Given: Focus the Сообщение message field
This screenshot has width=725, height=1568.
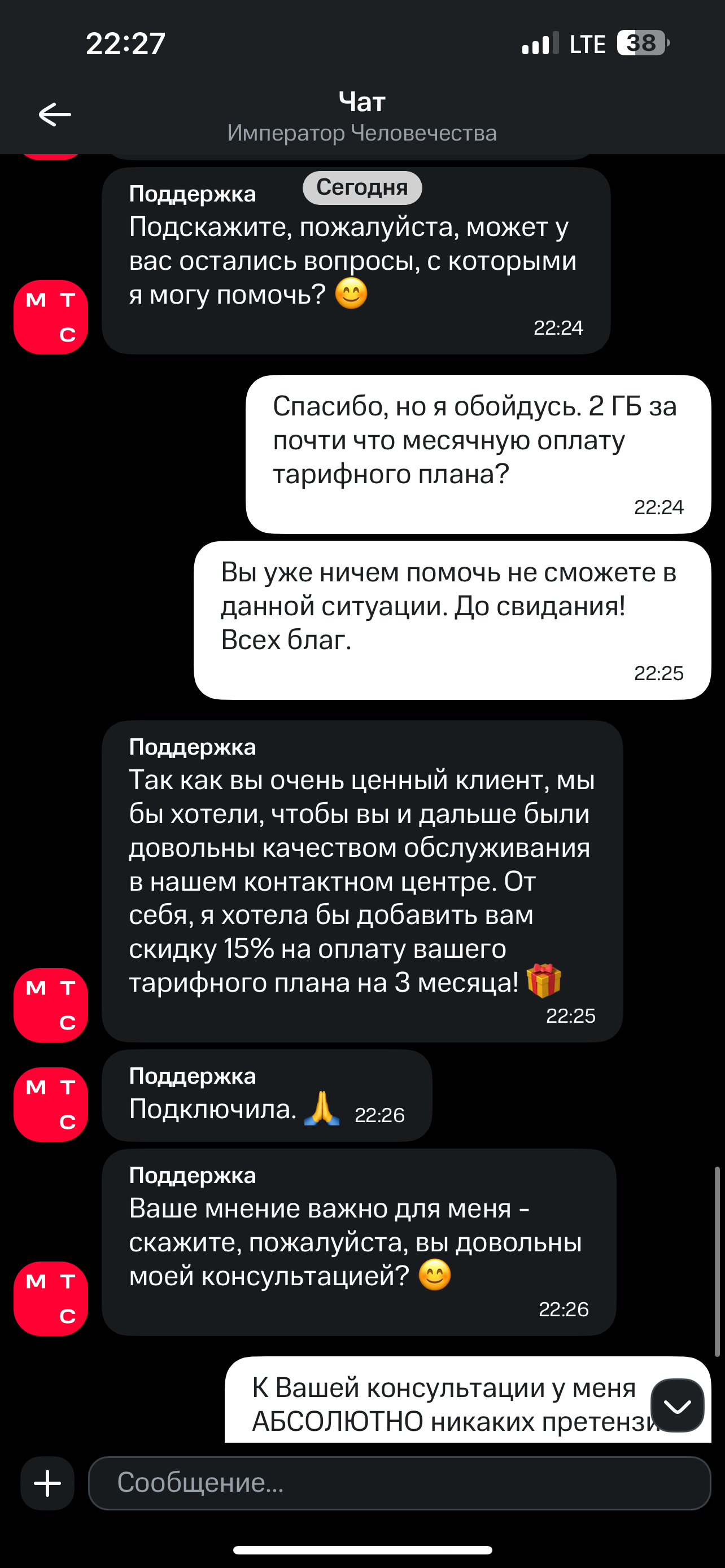Looking at the screenshot, I should [x=399, y=1483].
